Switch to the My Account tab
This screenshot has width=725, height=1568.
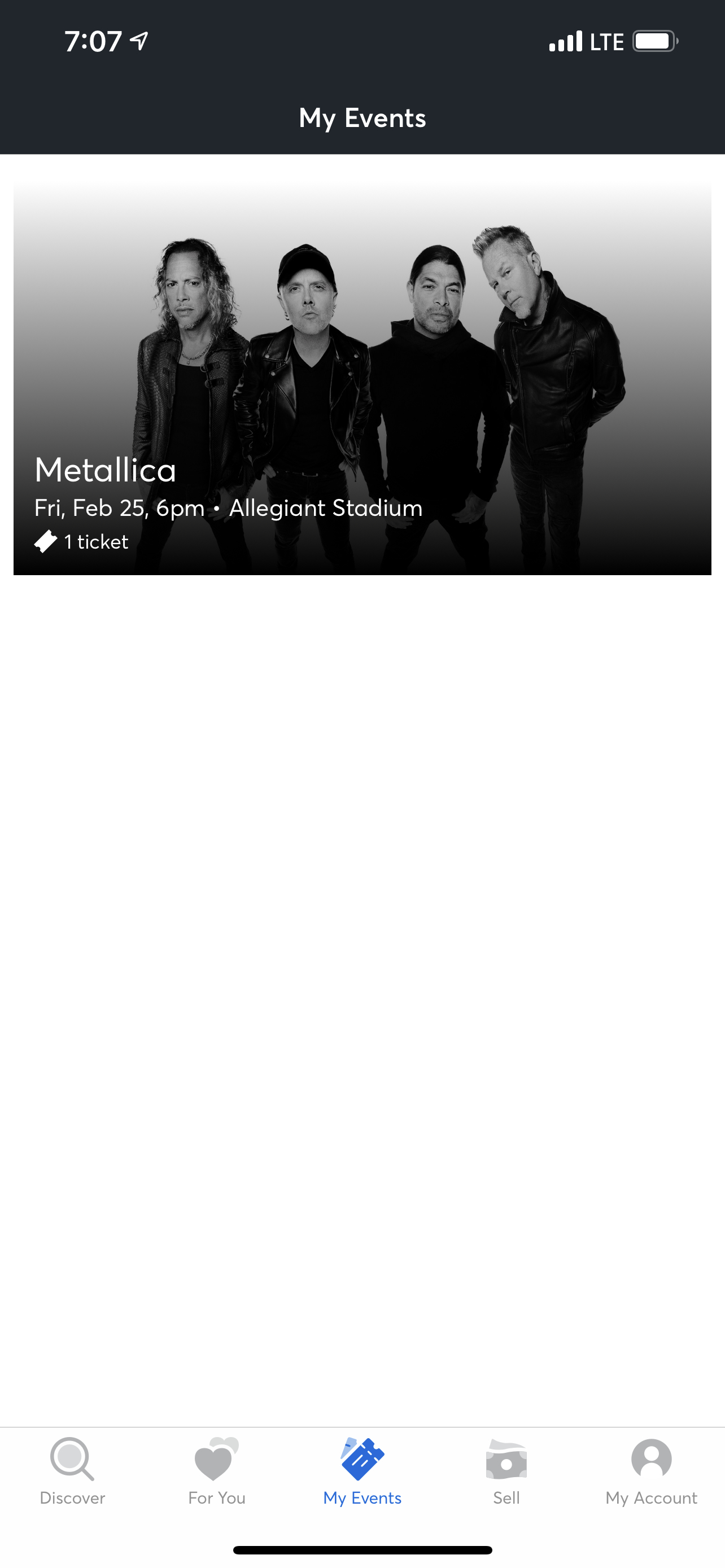pyautogui.click(x=650, y=1470)
